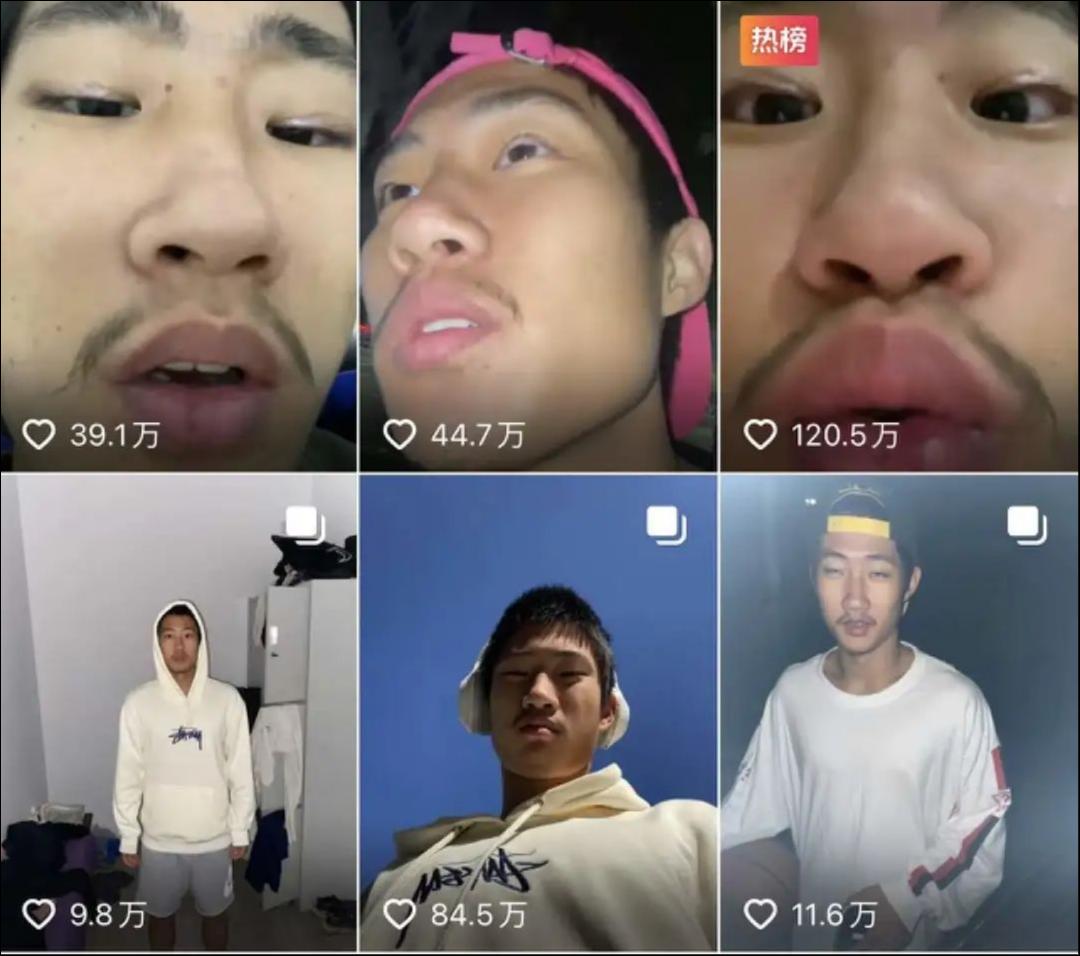The height and width of the screenshot is (956, 1080).
Task: Open the 热榜 video with 120.5万 likes
Action: pyautogui.click(x=900, y=235)
